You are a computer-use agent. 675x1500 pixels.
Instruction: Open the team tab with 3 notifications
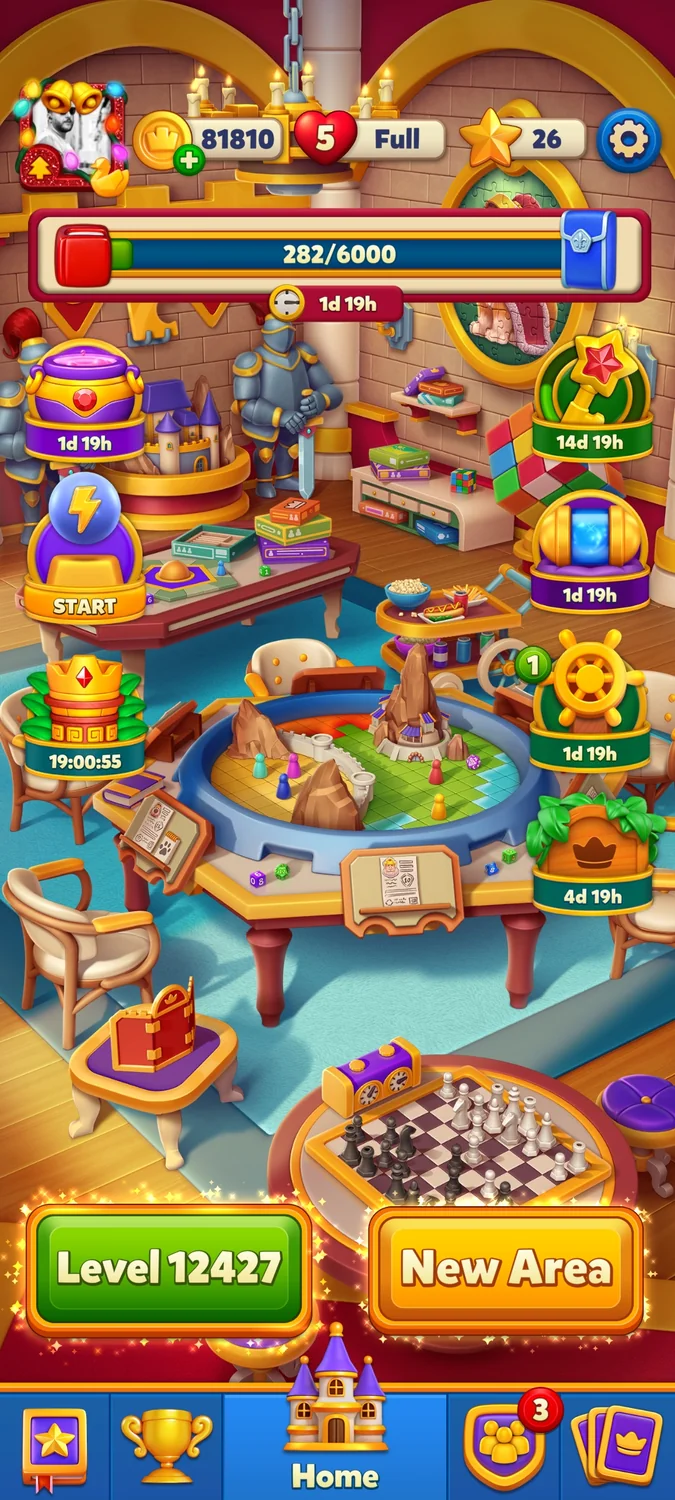point(504,1444)
